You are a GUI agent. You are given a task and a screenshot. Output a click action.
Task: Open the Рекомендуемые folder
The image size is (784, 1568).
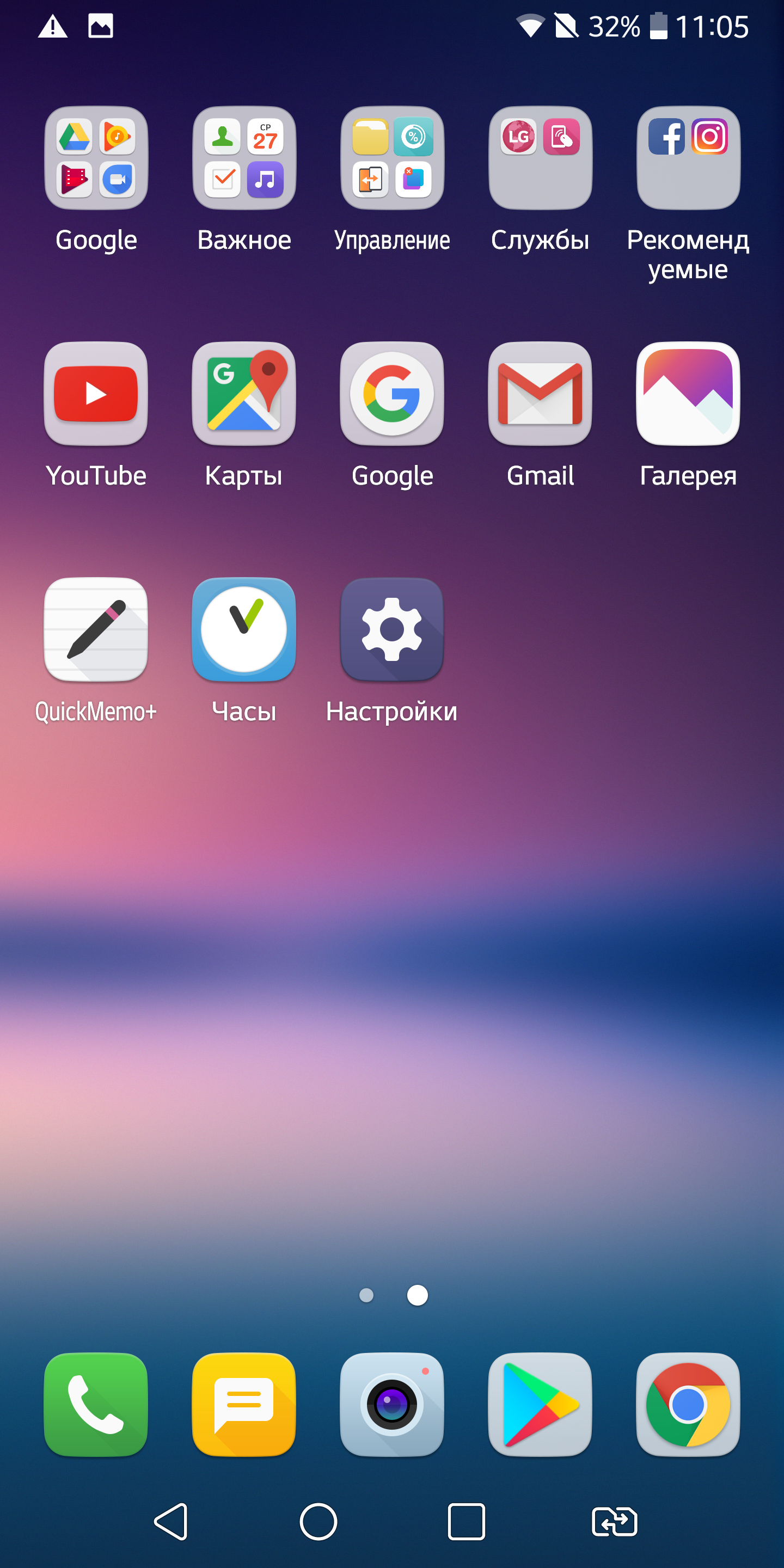point(688,158)
